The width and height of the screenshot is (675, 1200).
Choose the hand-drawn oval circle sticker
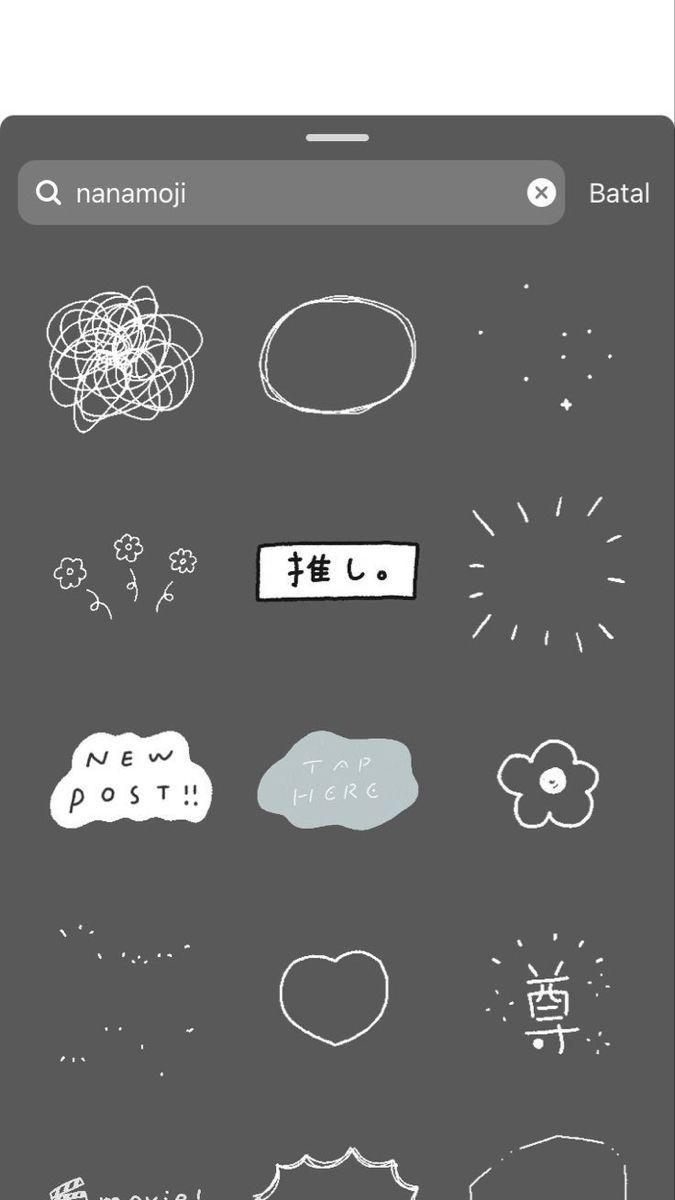point(338,356)
